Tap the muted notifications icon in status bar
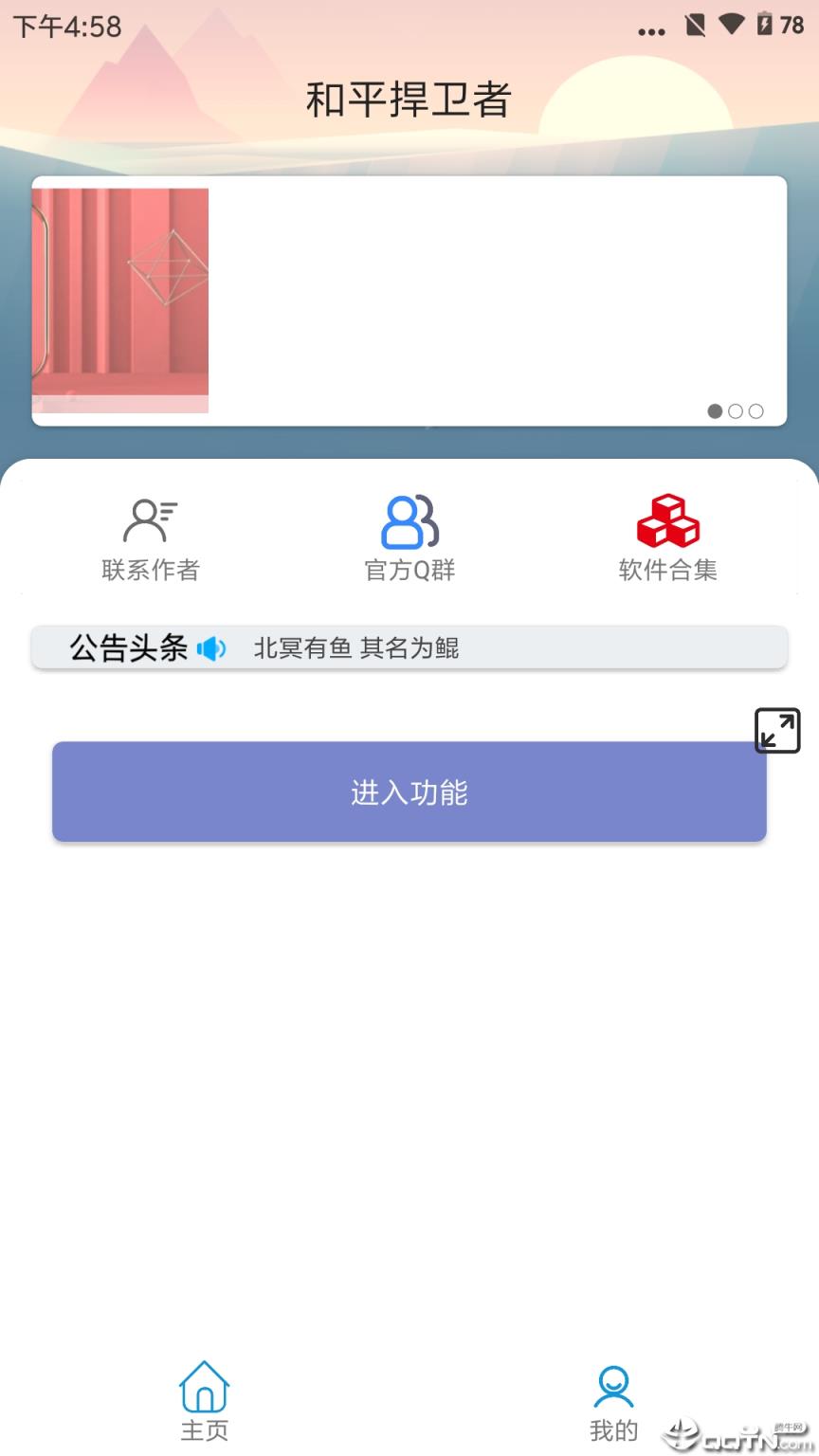Image resolution: width=819 pixels, height=1456 pixels. 694,26
